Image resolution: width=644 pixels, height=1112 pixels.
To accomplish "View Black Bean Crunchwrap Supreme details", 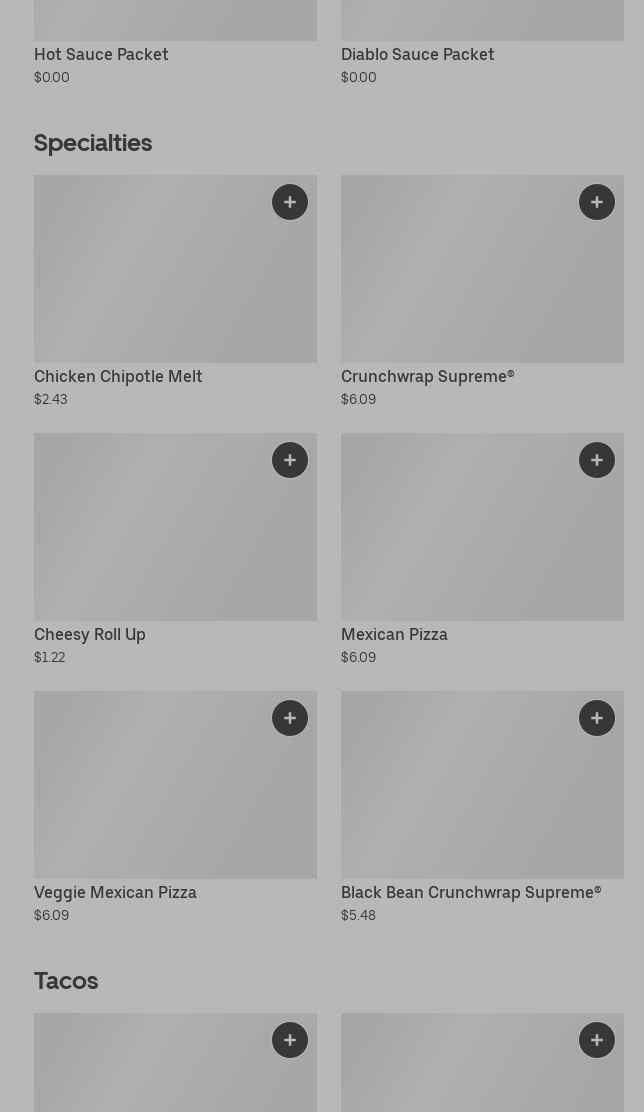I will coord(482,800).
